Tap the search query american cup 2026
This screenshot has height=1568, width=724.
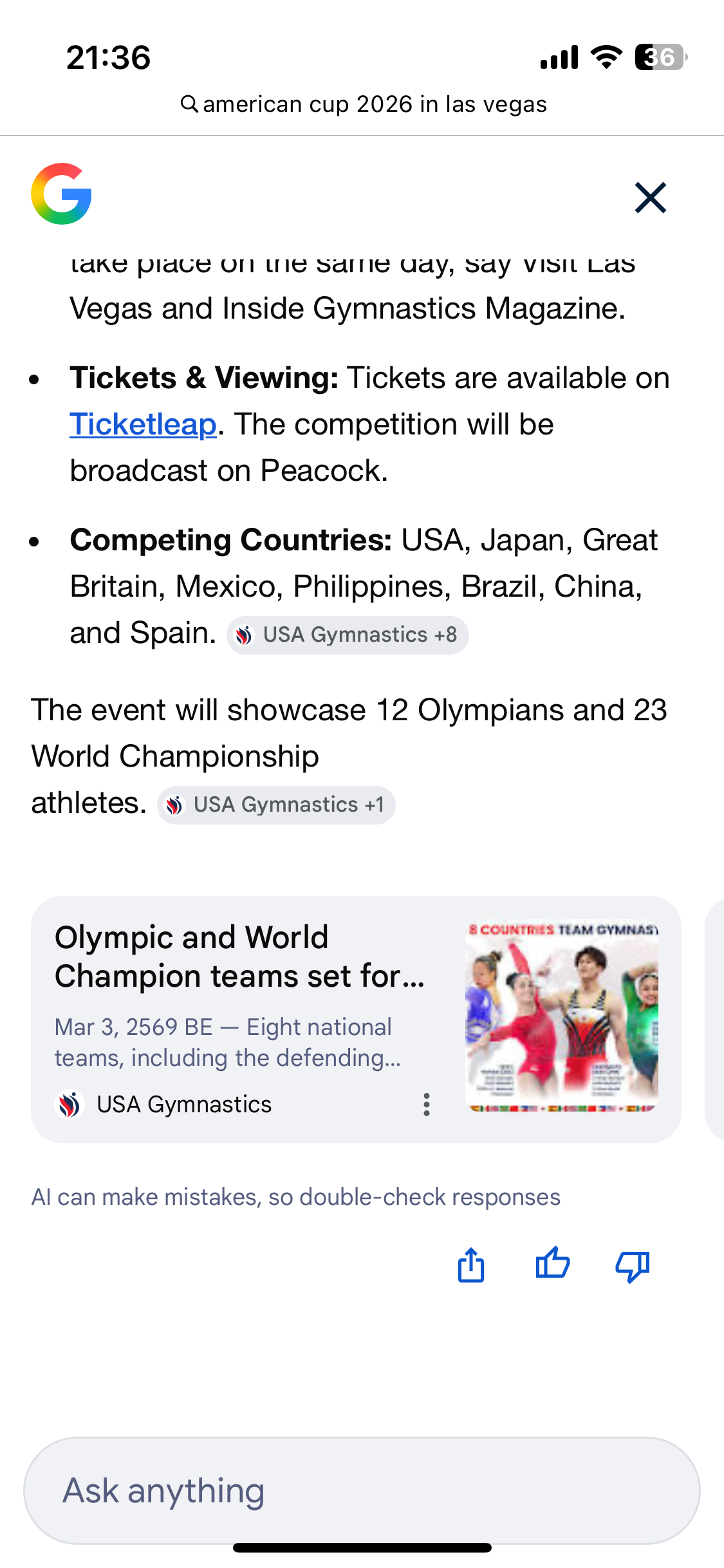click(364, 104)
